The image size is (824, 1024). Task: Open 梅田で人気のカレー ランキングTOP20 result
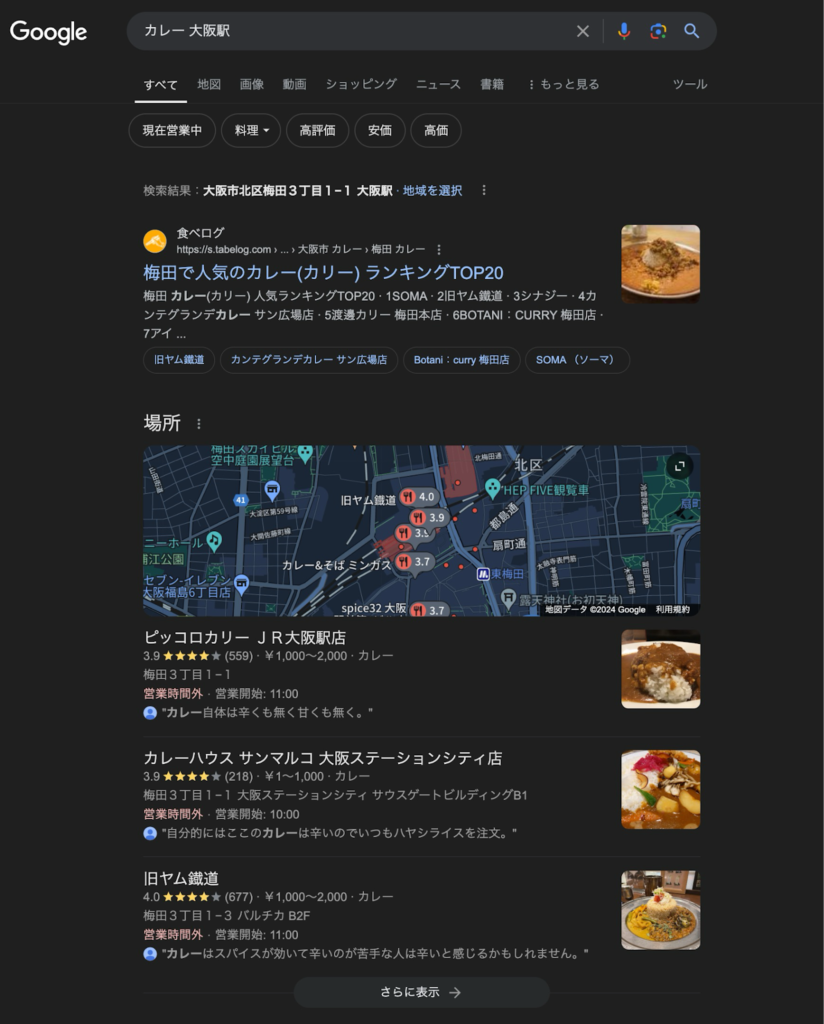pos(323,273)
